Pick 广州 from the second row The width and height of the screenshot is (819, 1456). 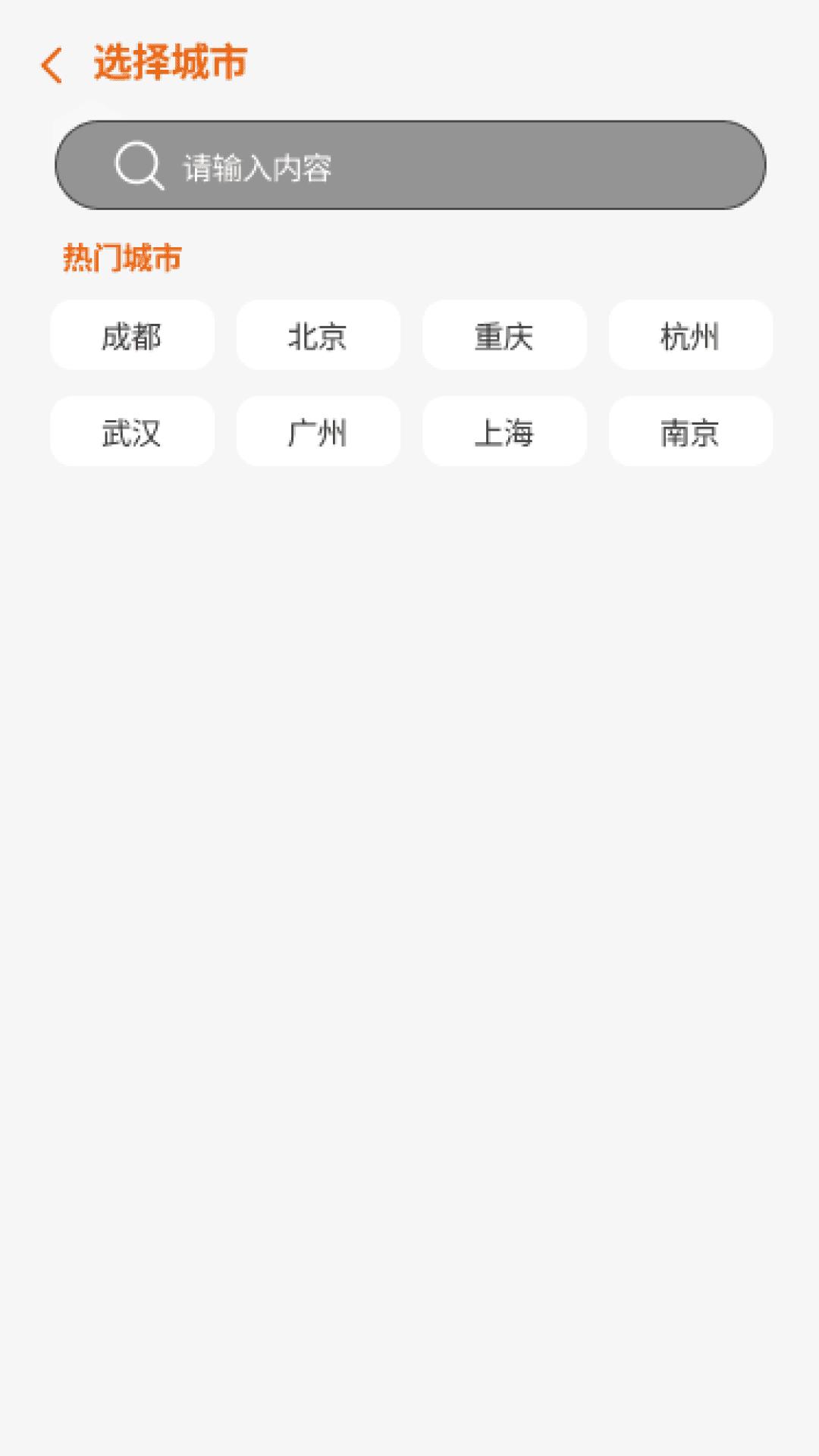pos(317,431)
